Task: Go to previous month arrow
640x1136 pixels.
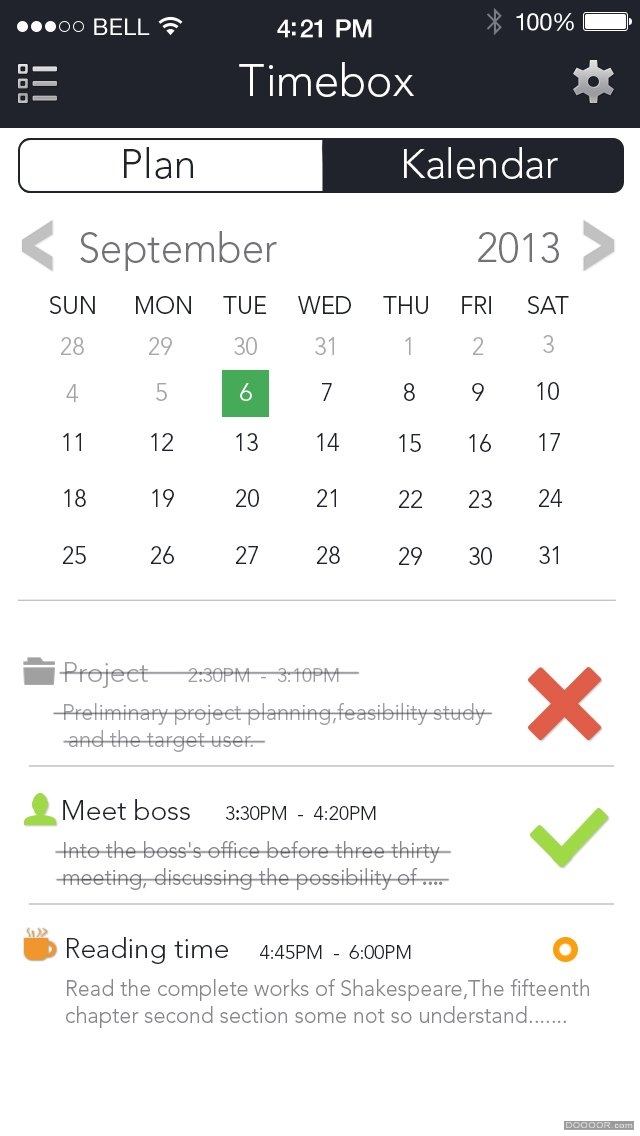Action: [x=38, y=247]
